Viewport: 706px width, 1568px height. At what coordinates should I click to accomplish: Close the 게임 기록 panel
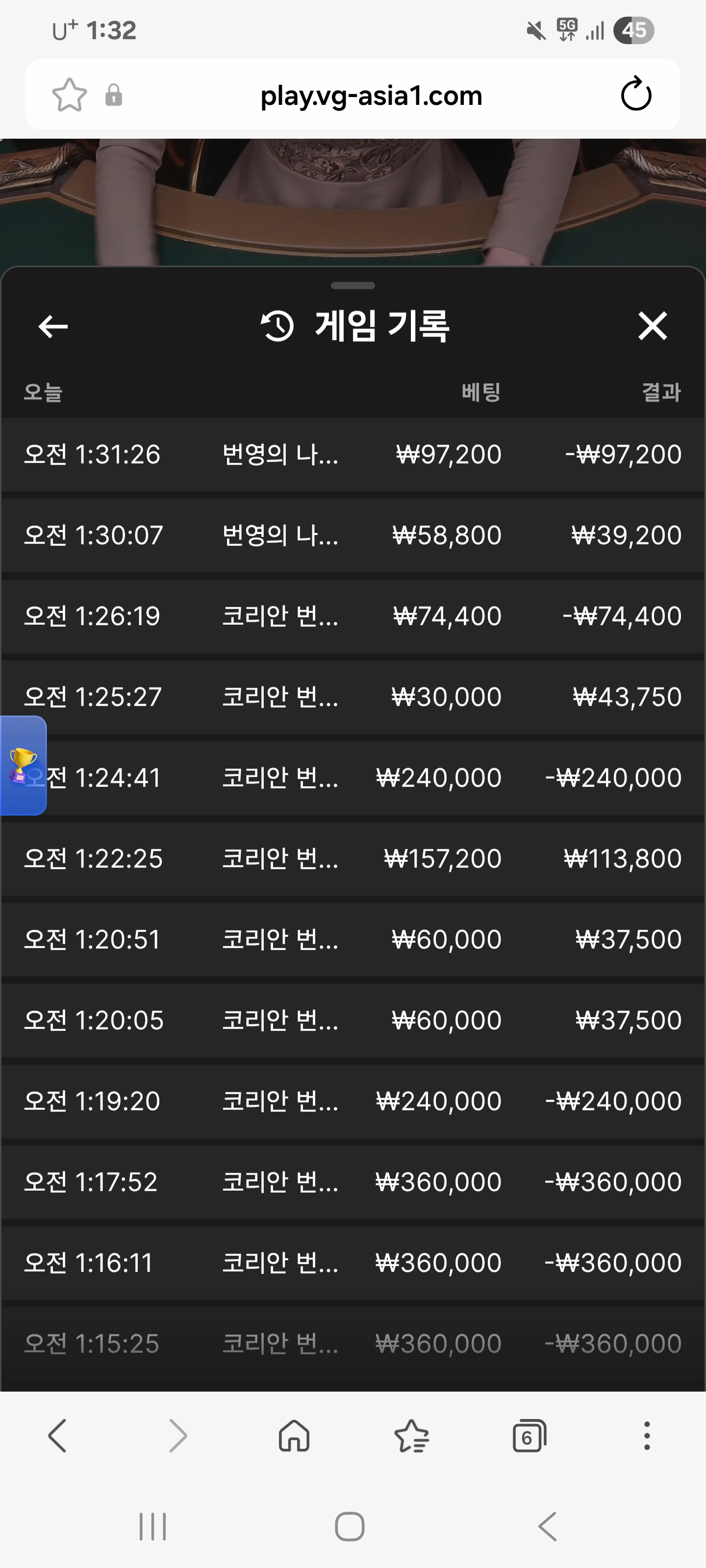coord(652,326)
